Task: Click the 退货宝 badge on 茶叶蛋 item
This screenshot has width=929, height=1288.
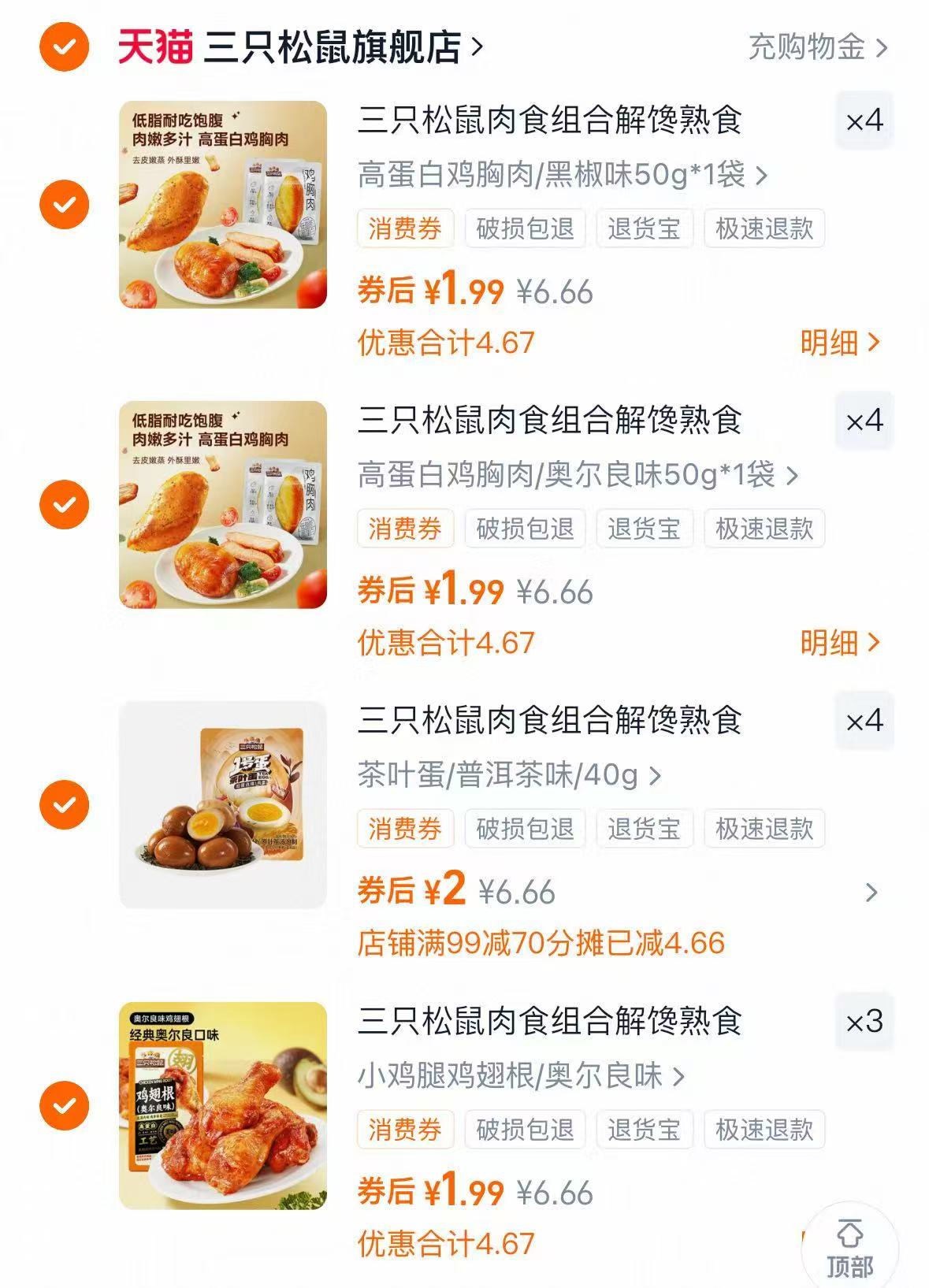Action: coord(645,828)
